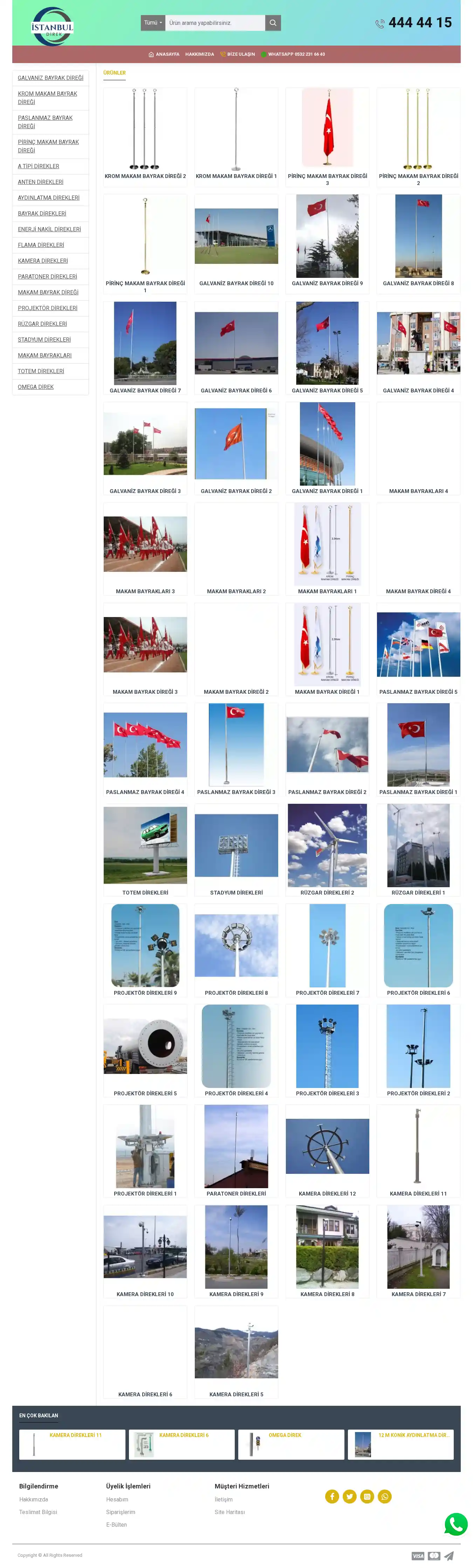The height and width of the screenshot is (1568, 473).
Task: Open most-viewed item Omega Direk
Action: [285, 1435]
